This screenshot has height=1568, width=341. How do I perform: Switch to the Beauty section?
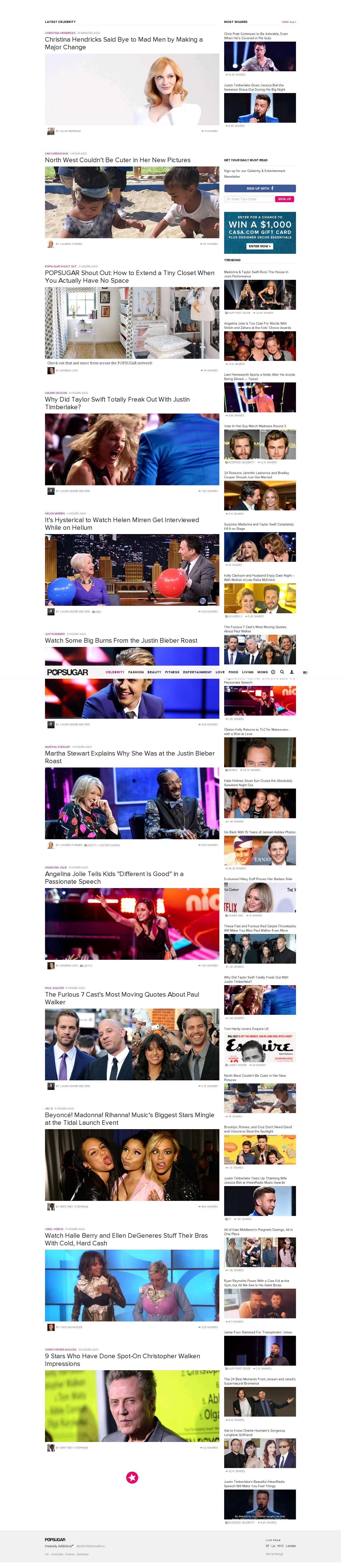point(154,672)
